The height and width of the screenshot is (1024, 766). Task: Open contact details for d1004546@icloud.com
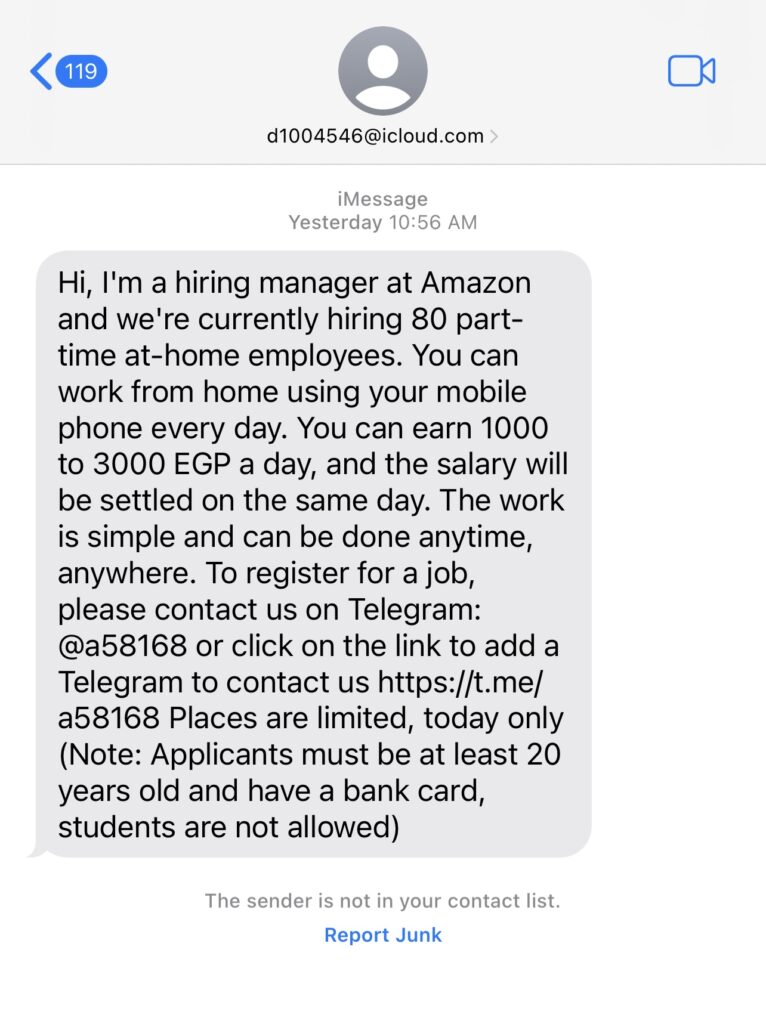point(382,136)
